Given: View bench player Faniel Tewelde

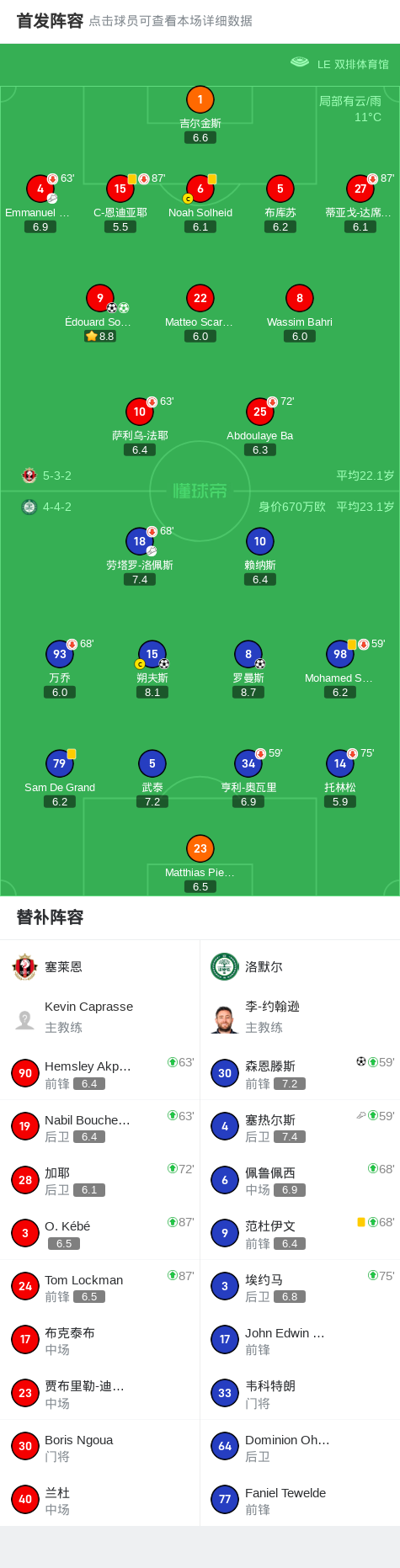Looking at the screenshot, I should tap(300, 1500).
